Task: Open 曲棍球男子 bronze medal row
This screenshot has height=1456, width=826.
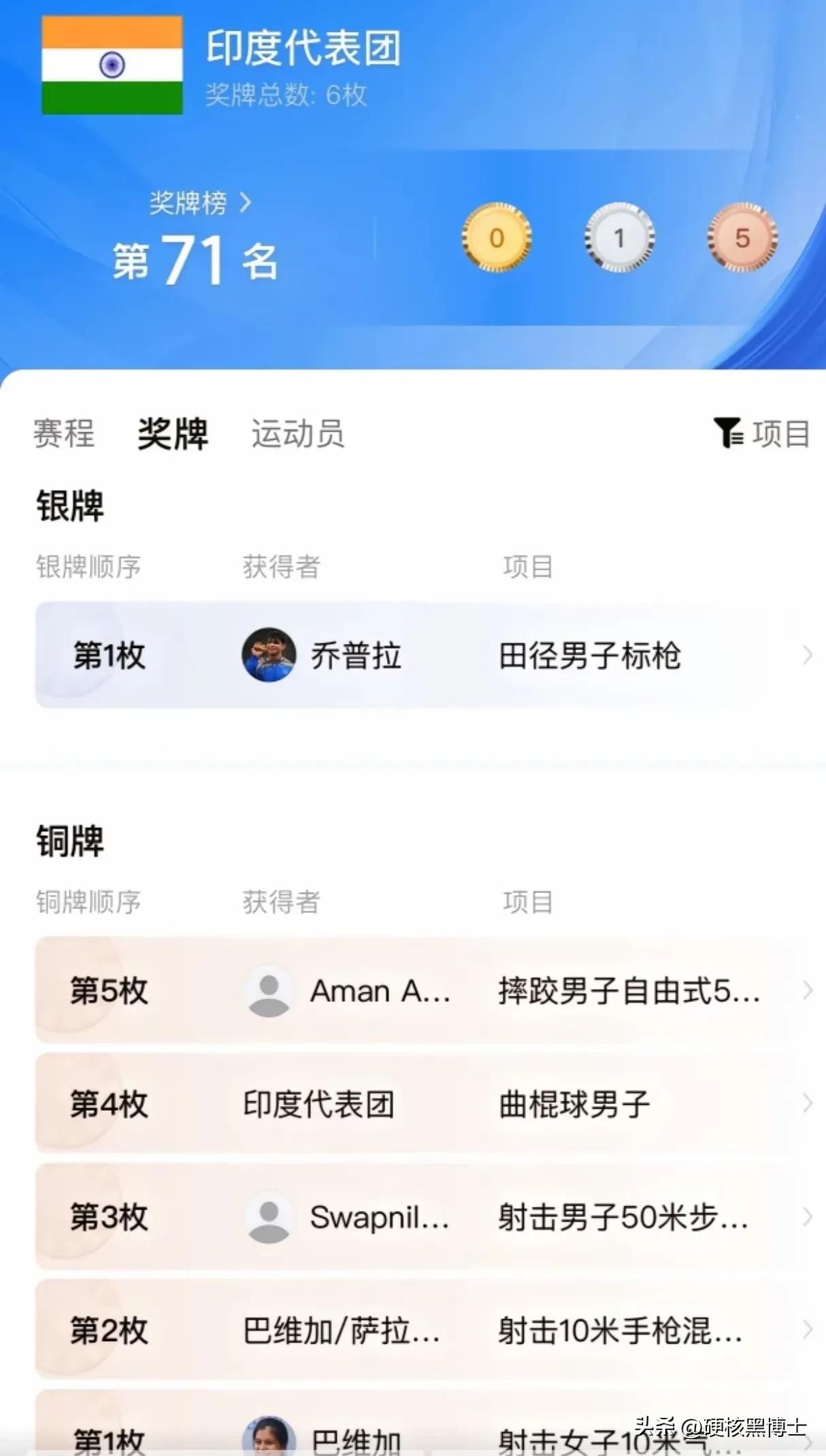Action: point(422,1103)
